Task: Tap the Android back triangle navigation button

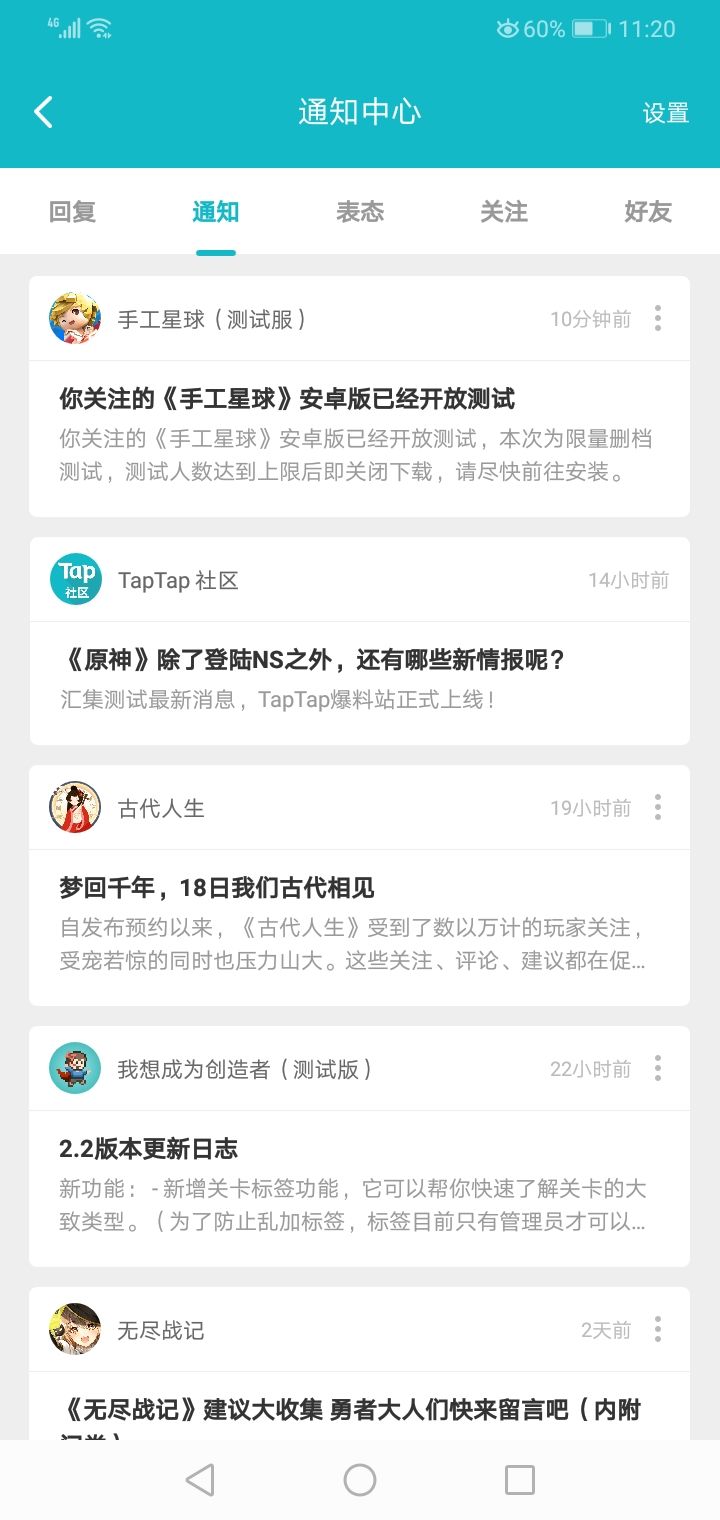Action: [x=200, y=1479]
